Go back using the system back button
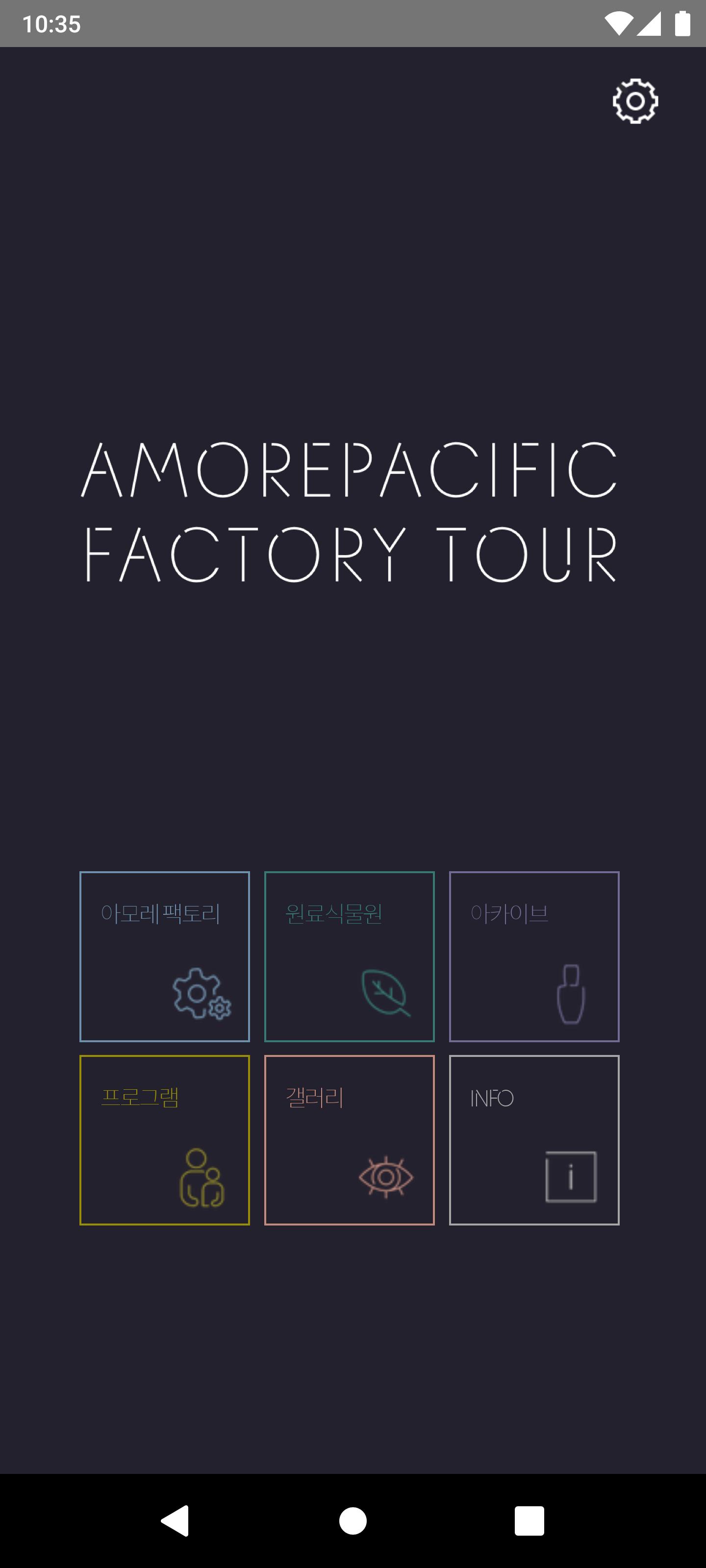The image size is (706, 1568). tap(176, 1520)
